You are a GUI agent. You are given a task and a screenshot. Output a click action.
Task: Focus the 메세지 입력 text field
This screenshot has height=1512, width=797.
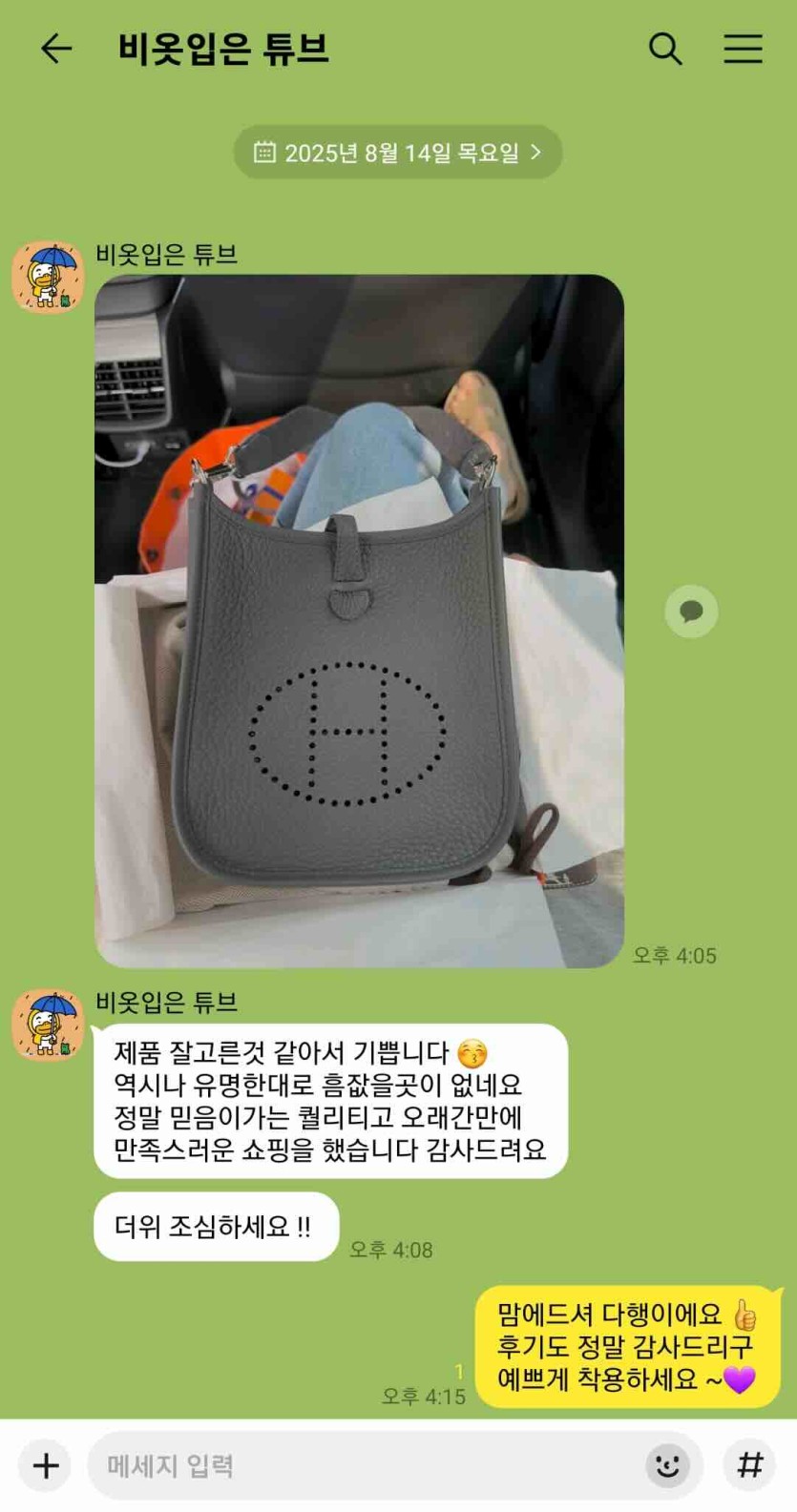pyautogui.click(x=363, y=1465)
